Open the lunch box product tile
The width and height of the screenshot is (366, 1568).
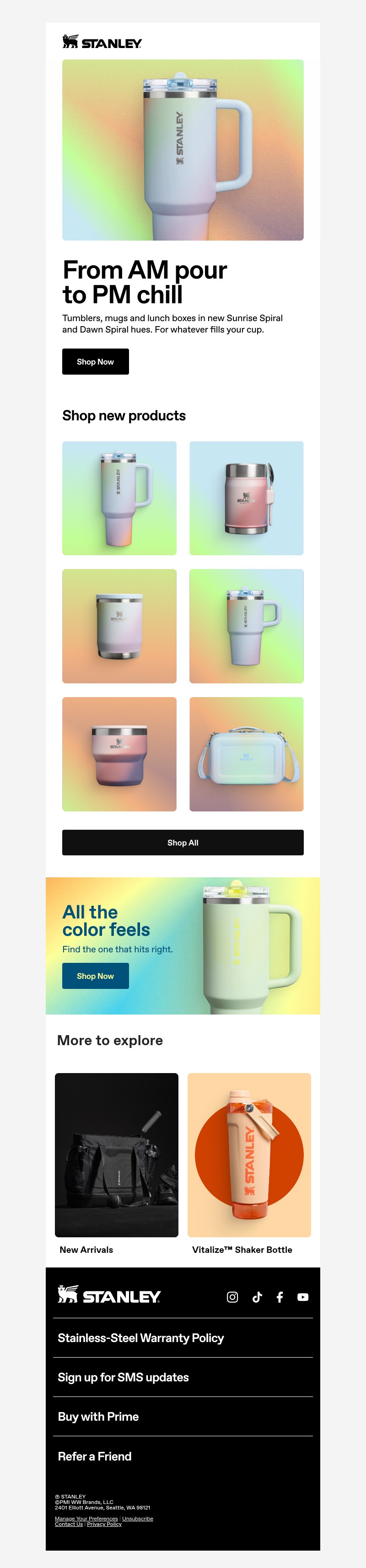(x=246, y=753)
